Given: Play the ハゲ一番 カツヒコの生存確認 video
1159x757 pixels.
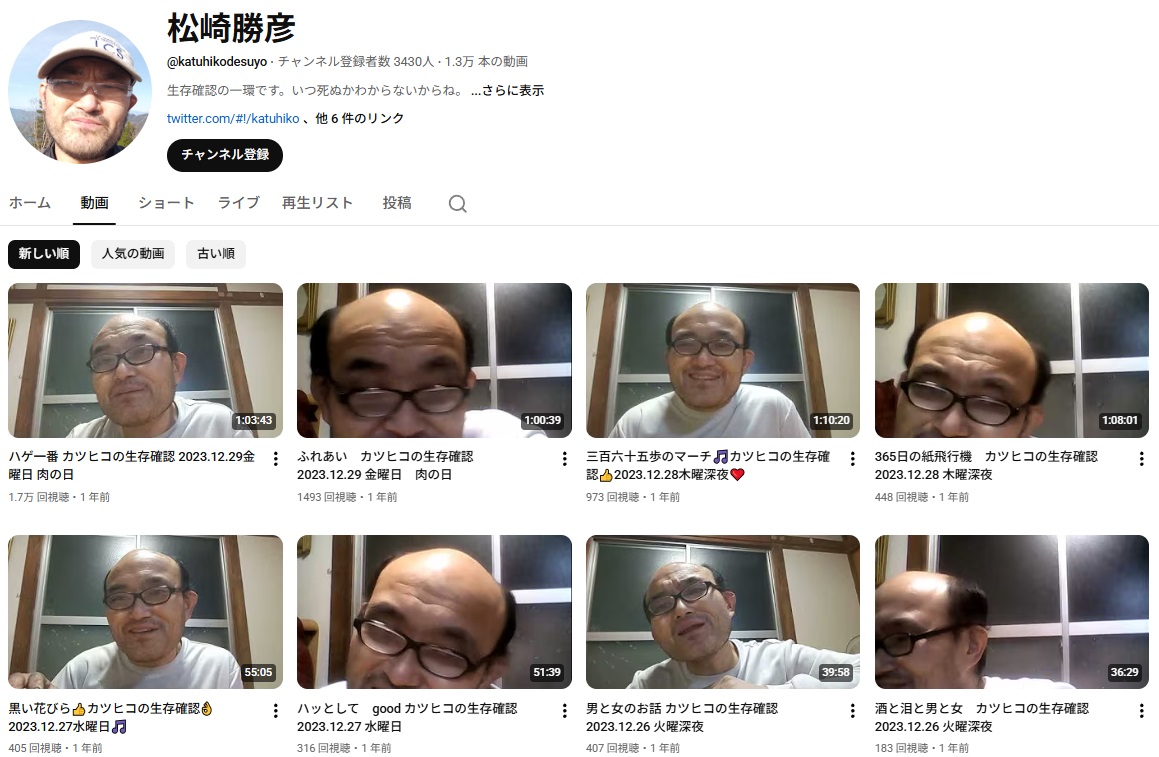Looking at the screenshot, I should (x=145, y=360).
